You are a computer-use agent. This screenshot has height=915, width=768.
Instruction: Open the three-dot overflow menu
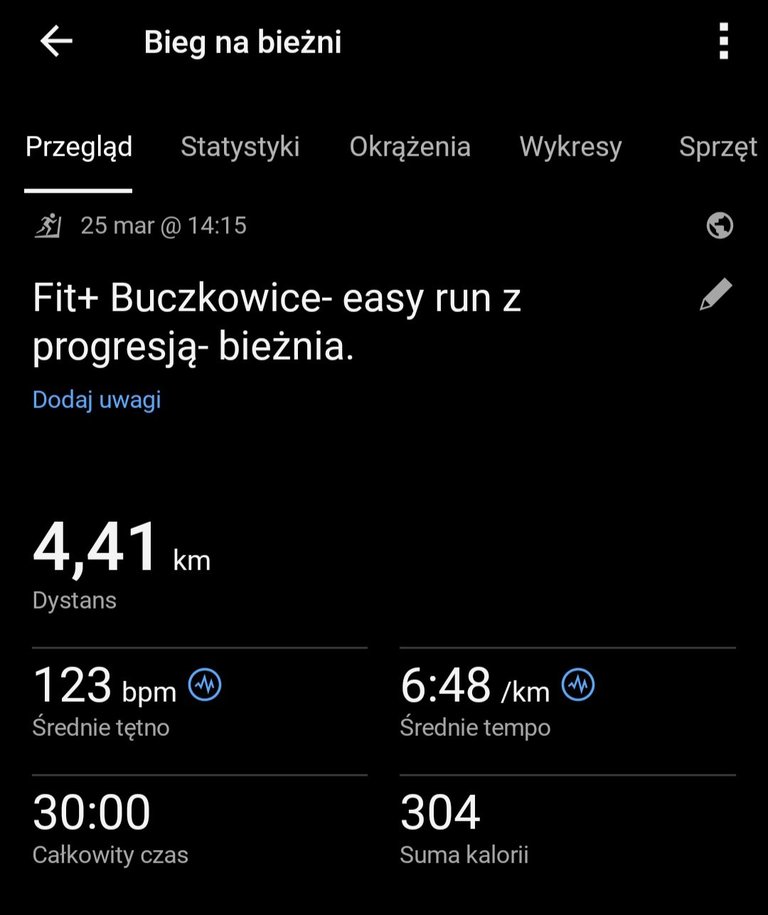click(x=723, y=42)
